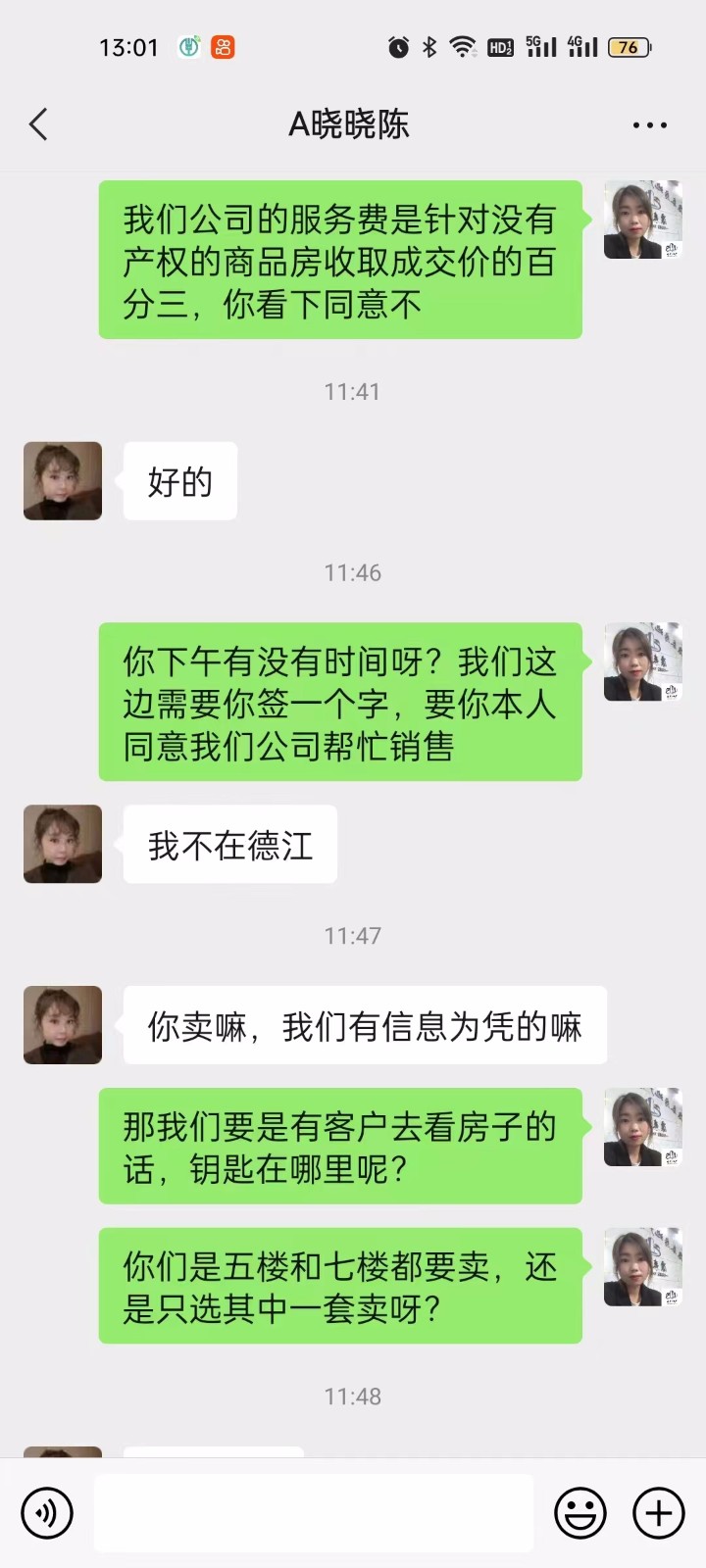Switch to voice message input
This screenshot has height=1568, width=706.
46,1512
